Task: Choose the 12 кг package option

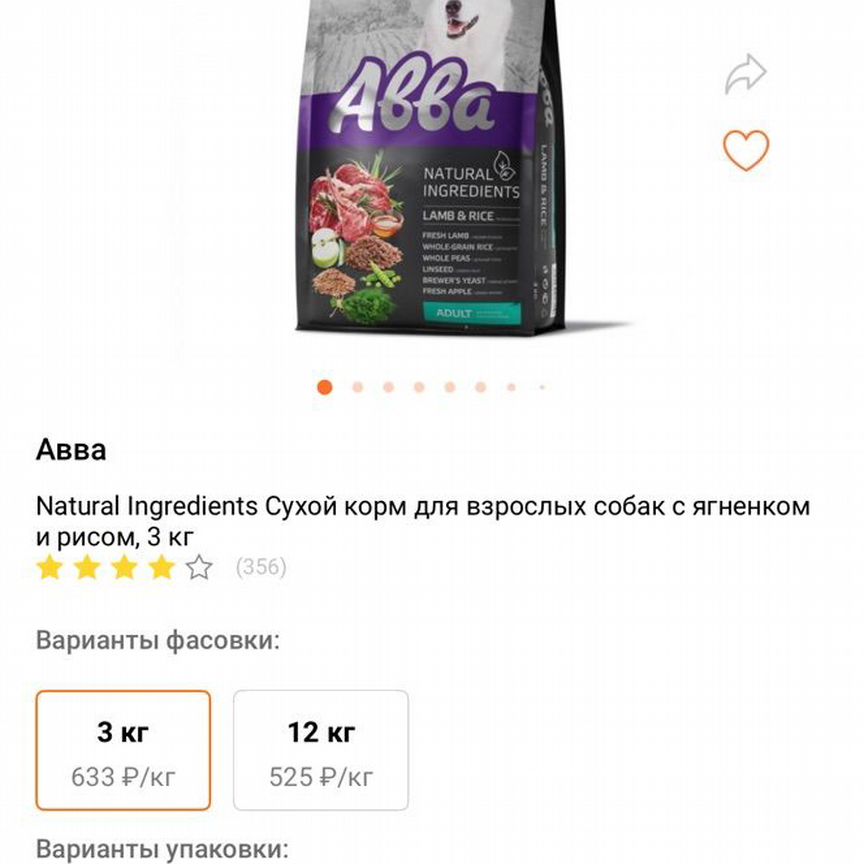Action: [x=321, y=750]
